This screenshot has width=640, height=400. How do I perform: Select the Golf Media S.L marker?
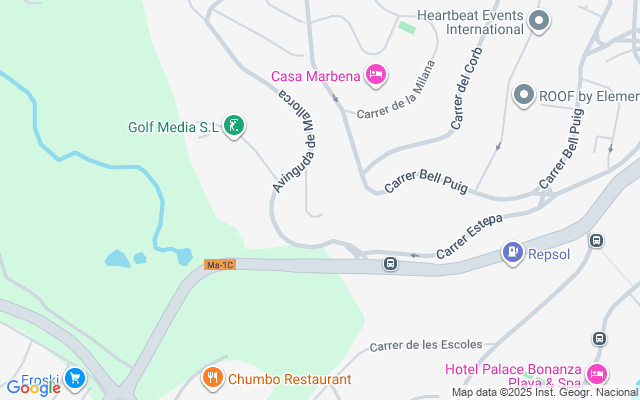click(x=234, y=126)
